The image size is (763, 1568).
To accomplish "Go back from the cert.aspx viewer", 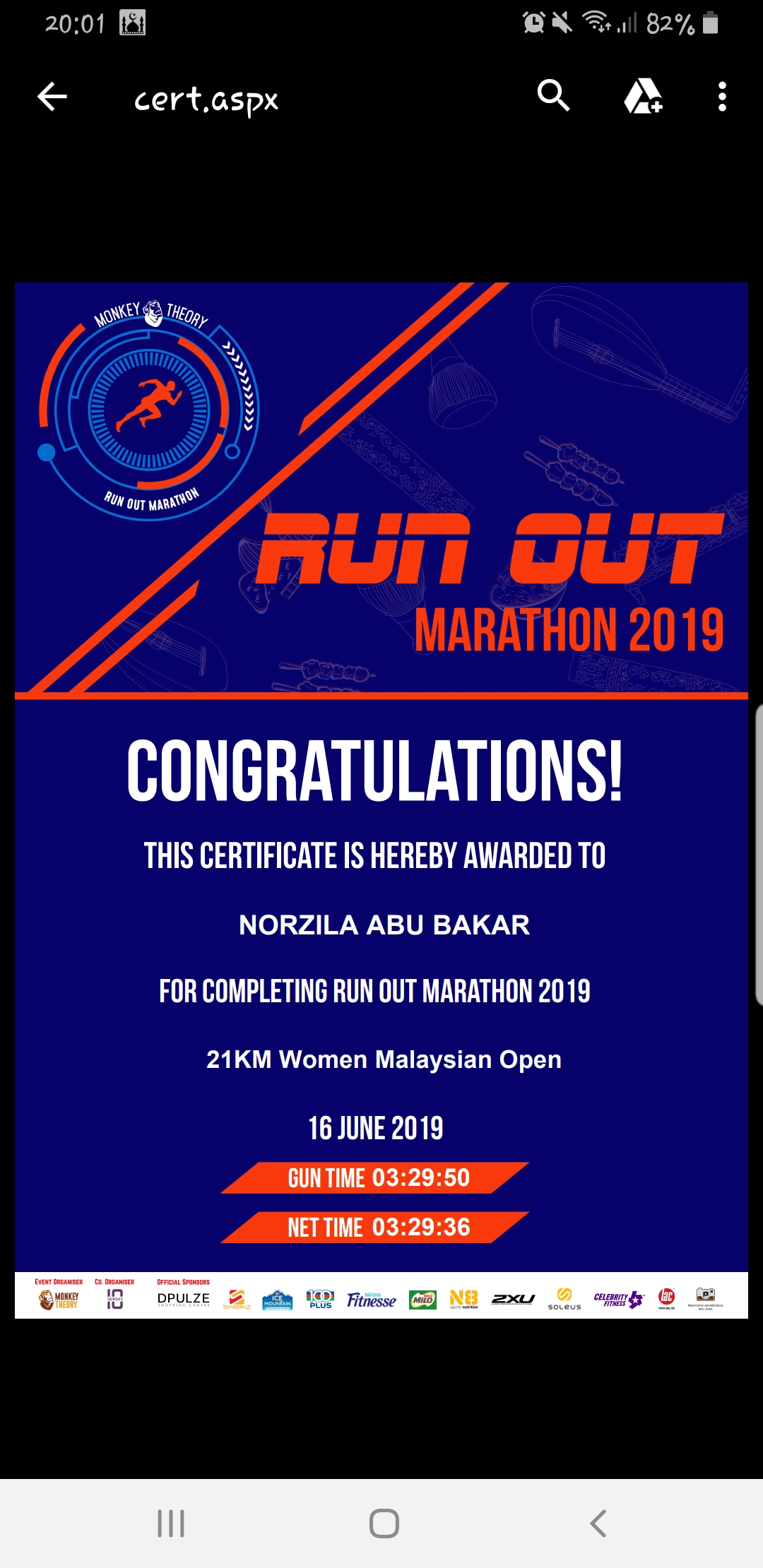I will (52, 97).
